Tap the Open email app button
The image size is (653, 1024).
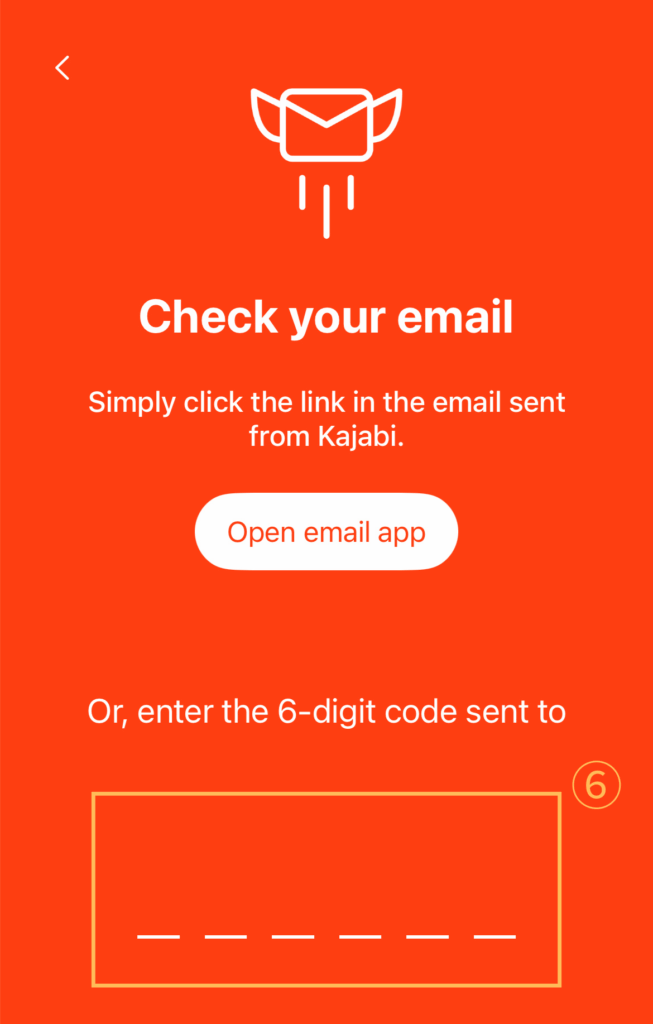coord(326,532)
